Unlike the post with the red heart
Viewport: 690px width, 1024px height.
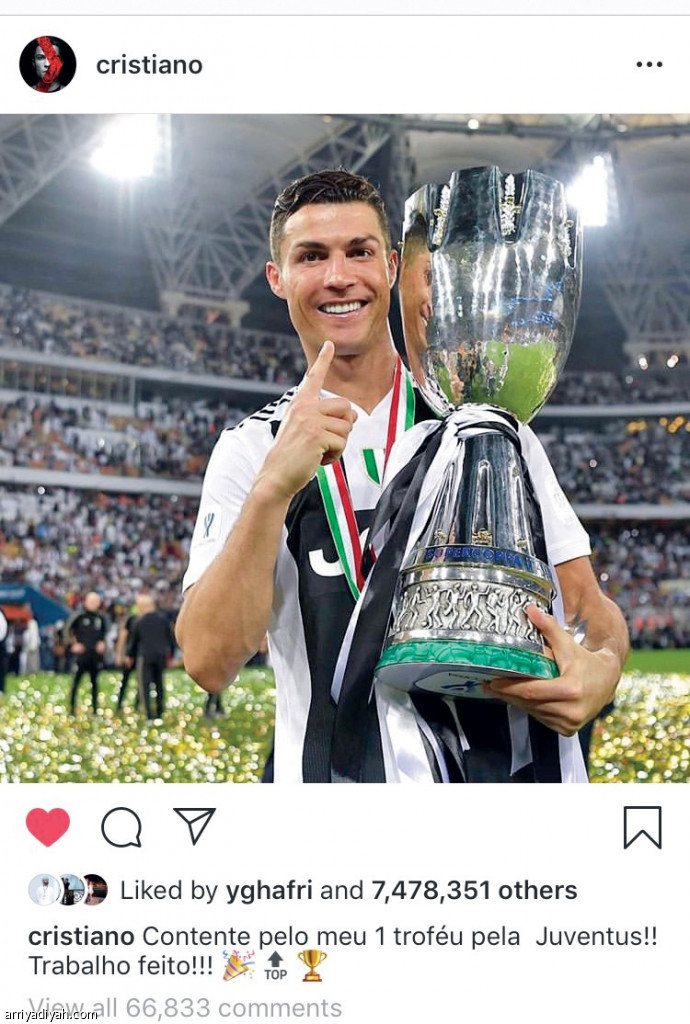click(x=47, y=827)
